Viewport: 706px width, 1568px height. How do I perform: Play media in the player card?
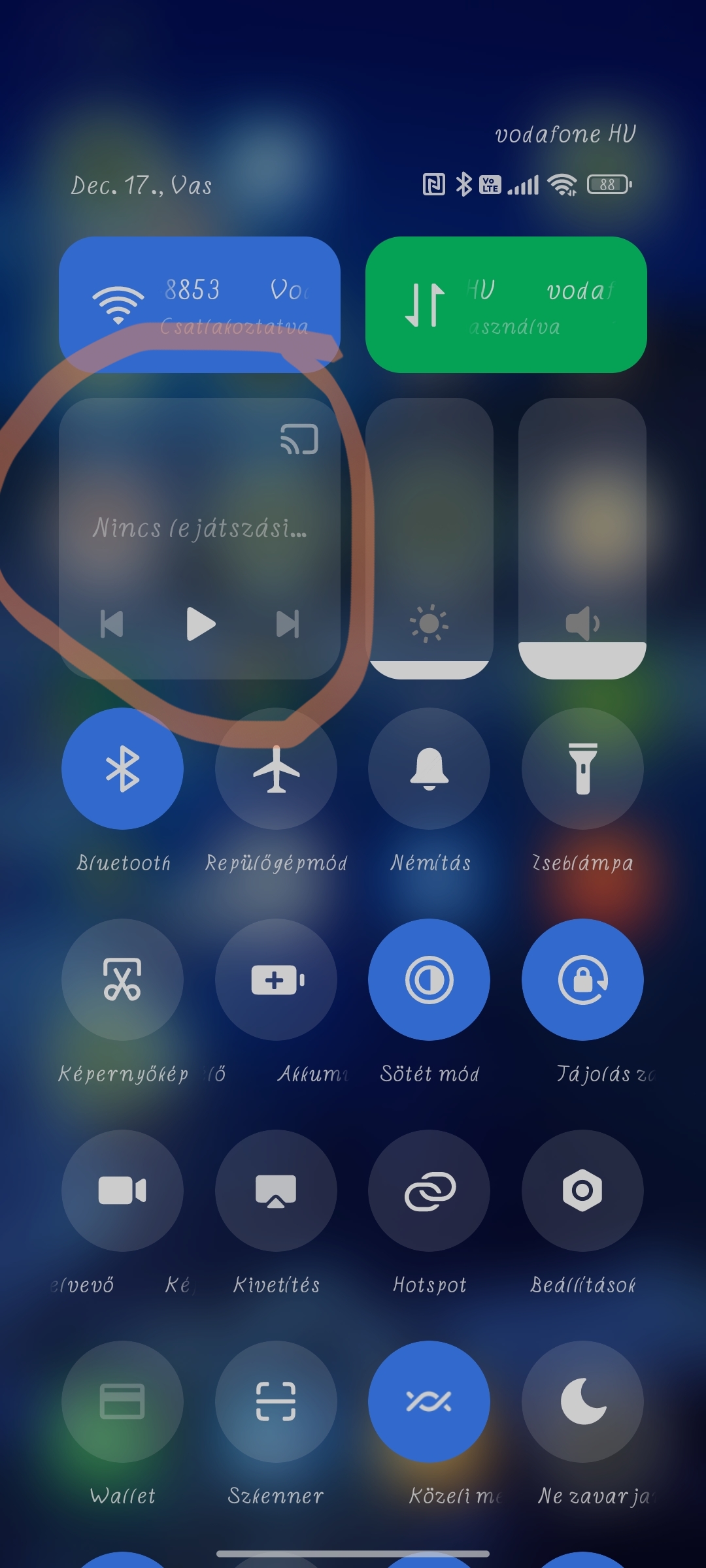coord(201,624)
